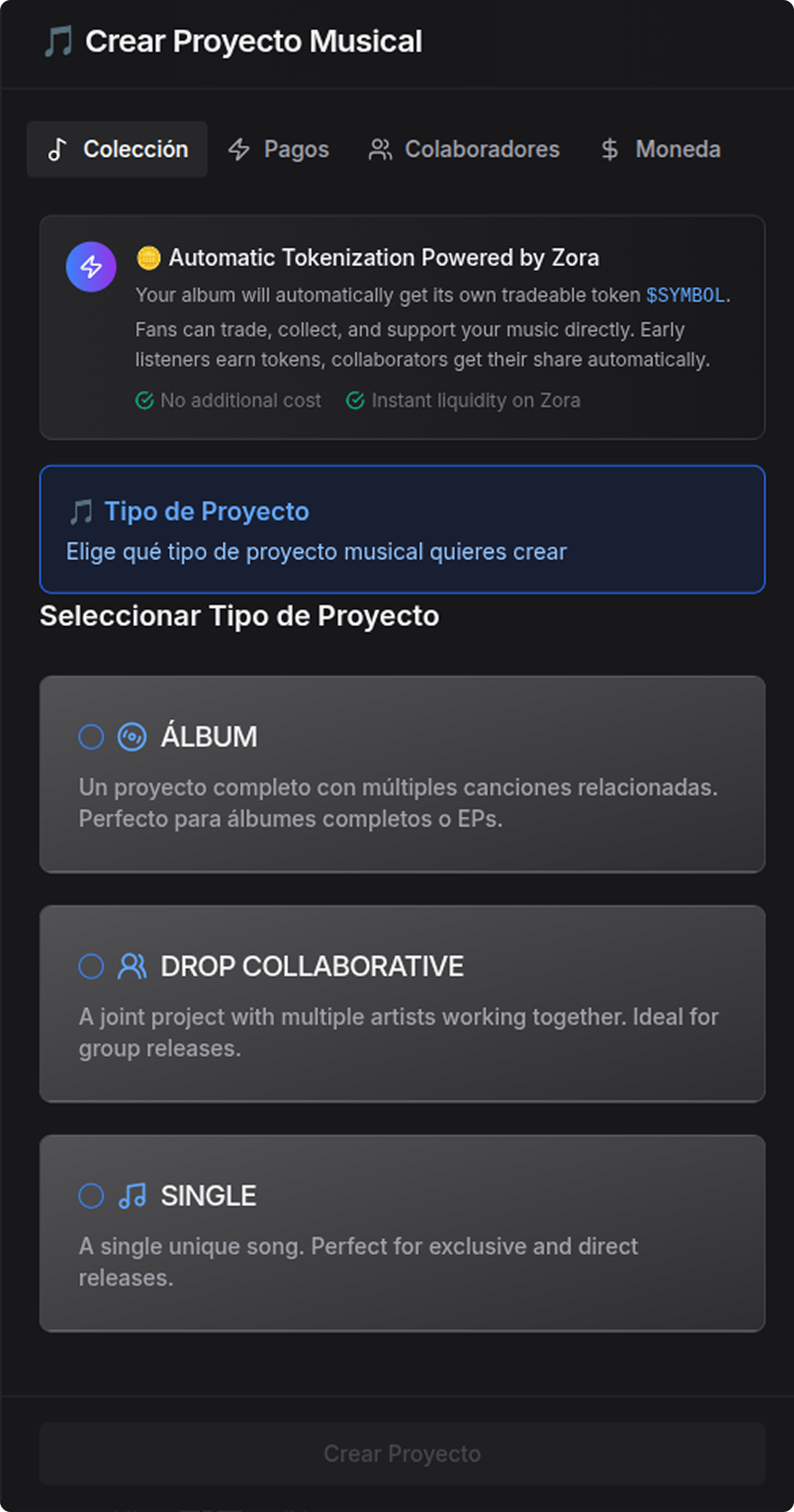Click the music note icon beside SINGLE
The height and width of the screenshot is (1512, 794).
[x=132, y=1194]
